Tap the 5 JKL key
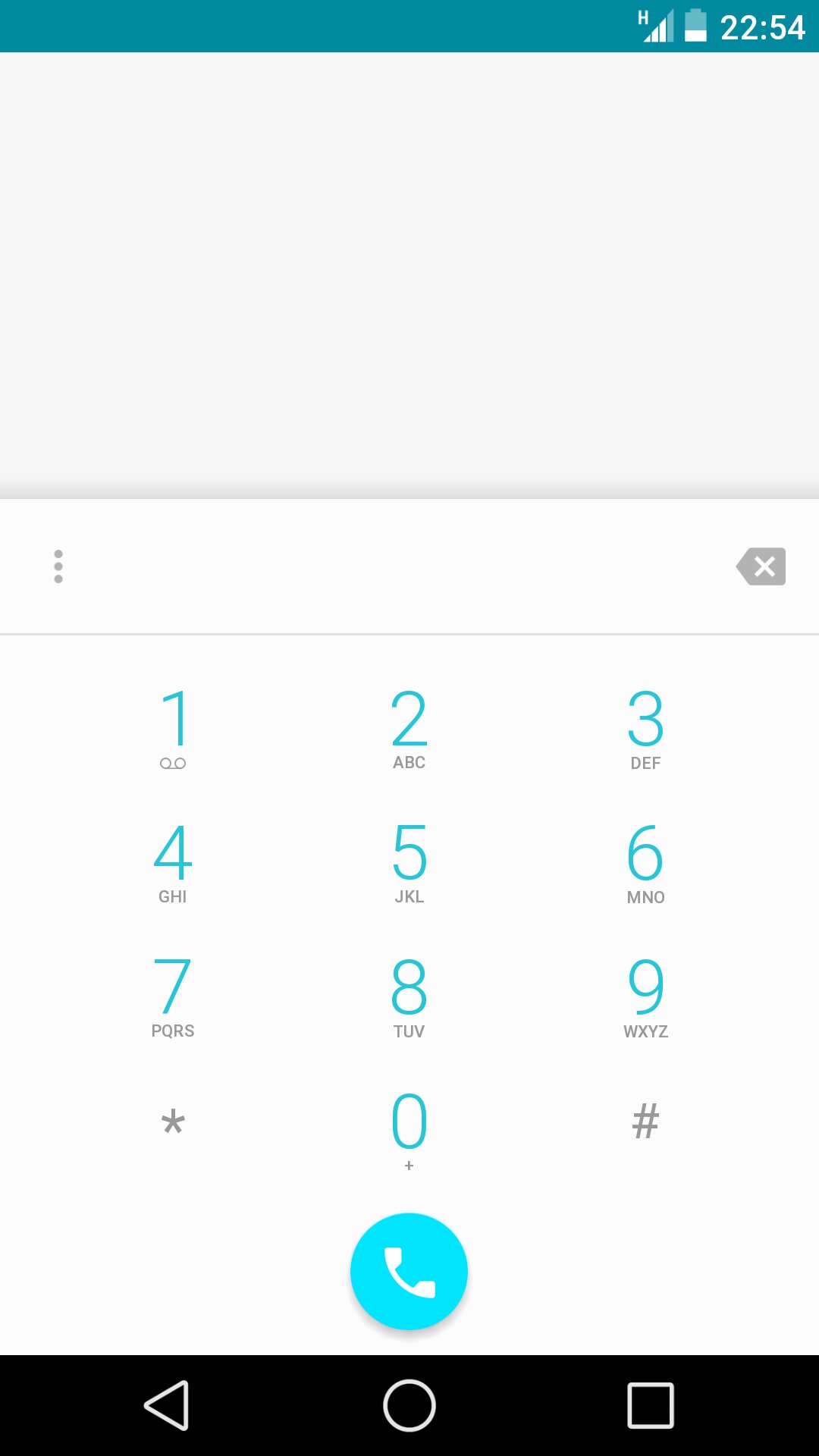The width and height of the screenshot is (819, 1456). (409, 862)
